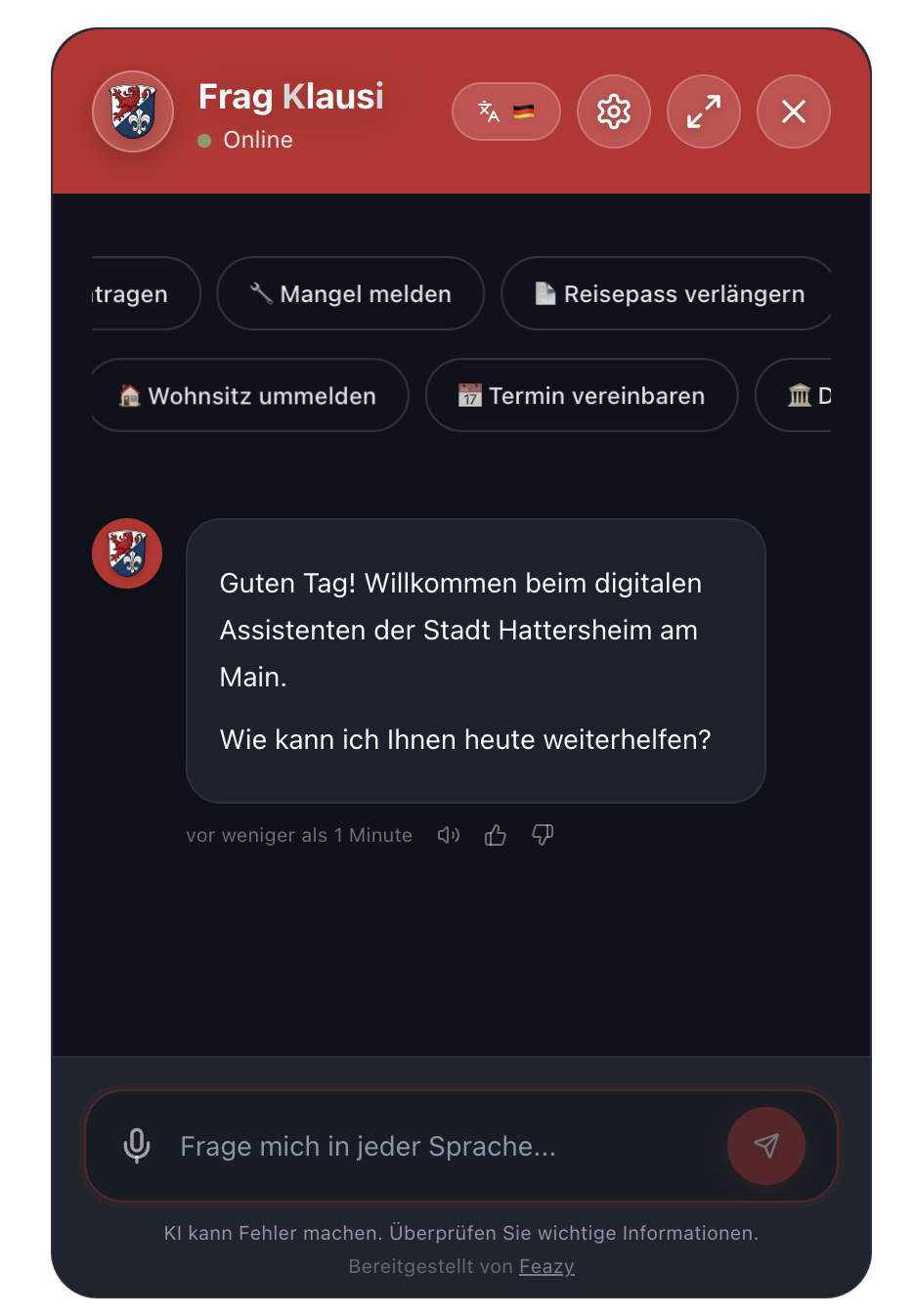Click the greeting message bubble

tap(475, 661)
